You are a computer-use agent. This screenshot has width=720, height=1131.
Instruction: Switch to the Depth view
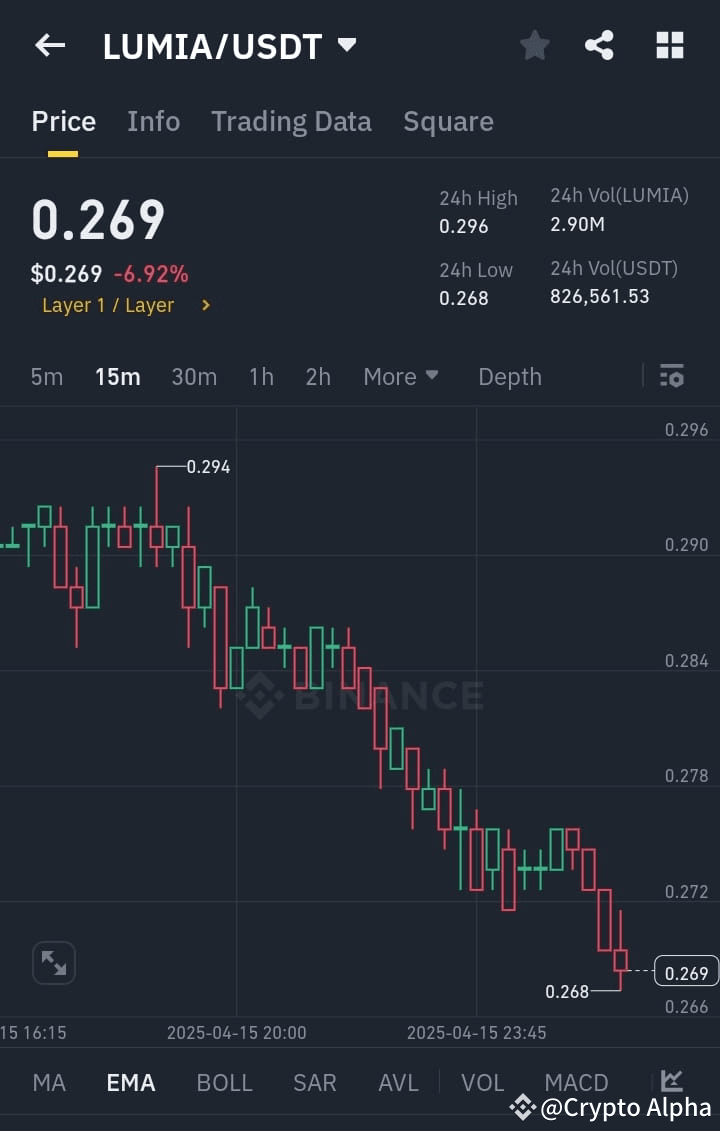pyautogui.click(x=510, y=377)
